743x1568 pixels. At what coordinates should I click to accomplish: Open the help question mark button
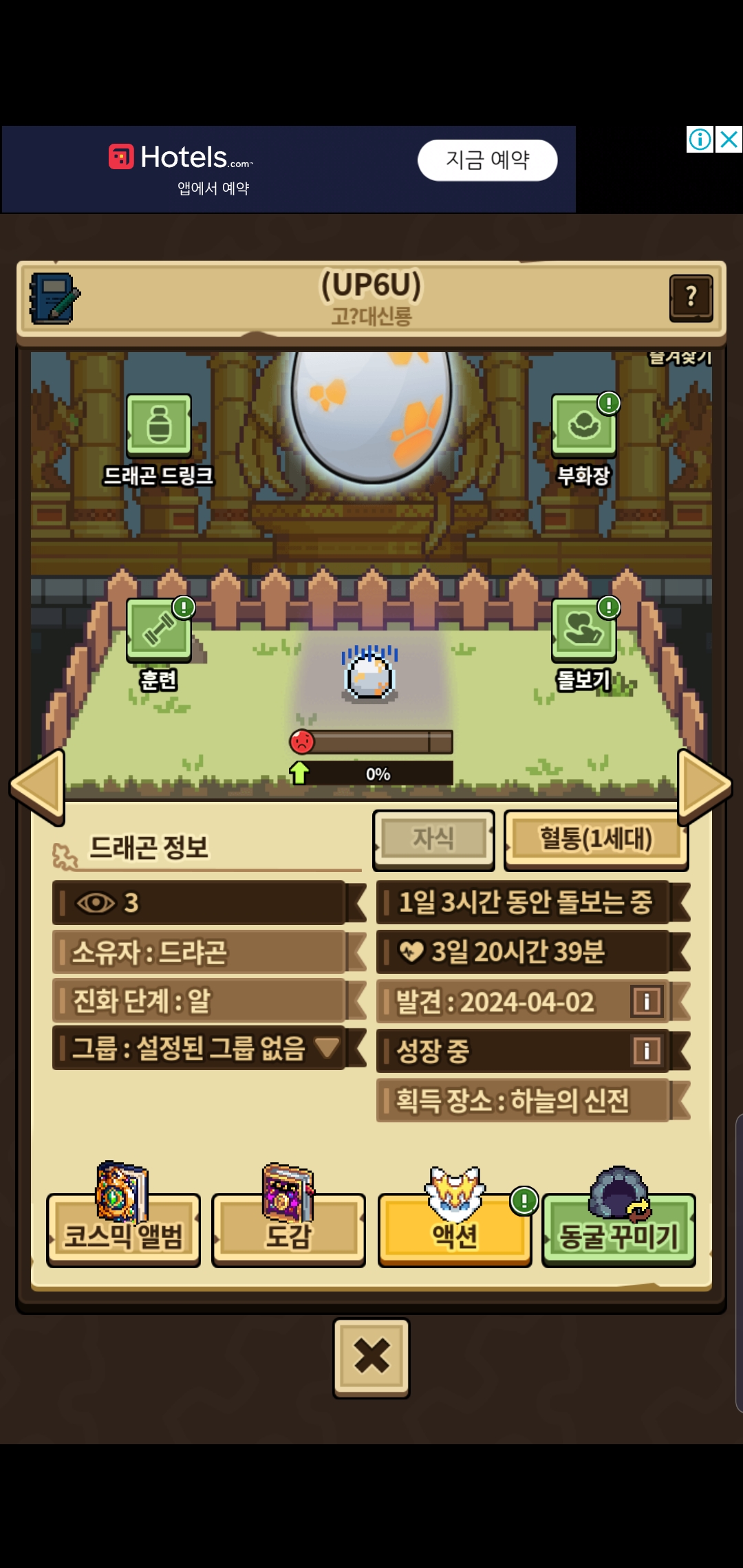pyautogui.click(x=691, y=298)
